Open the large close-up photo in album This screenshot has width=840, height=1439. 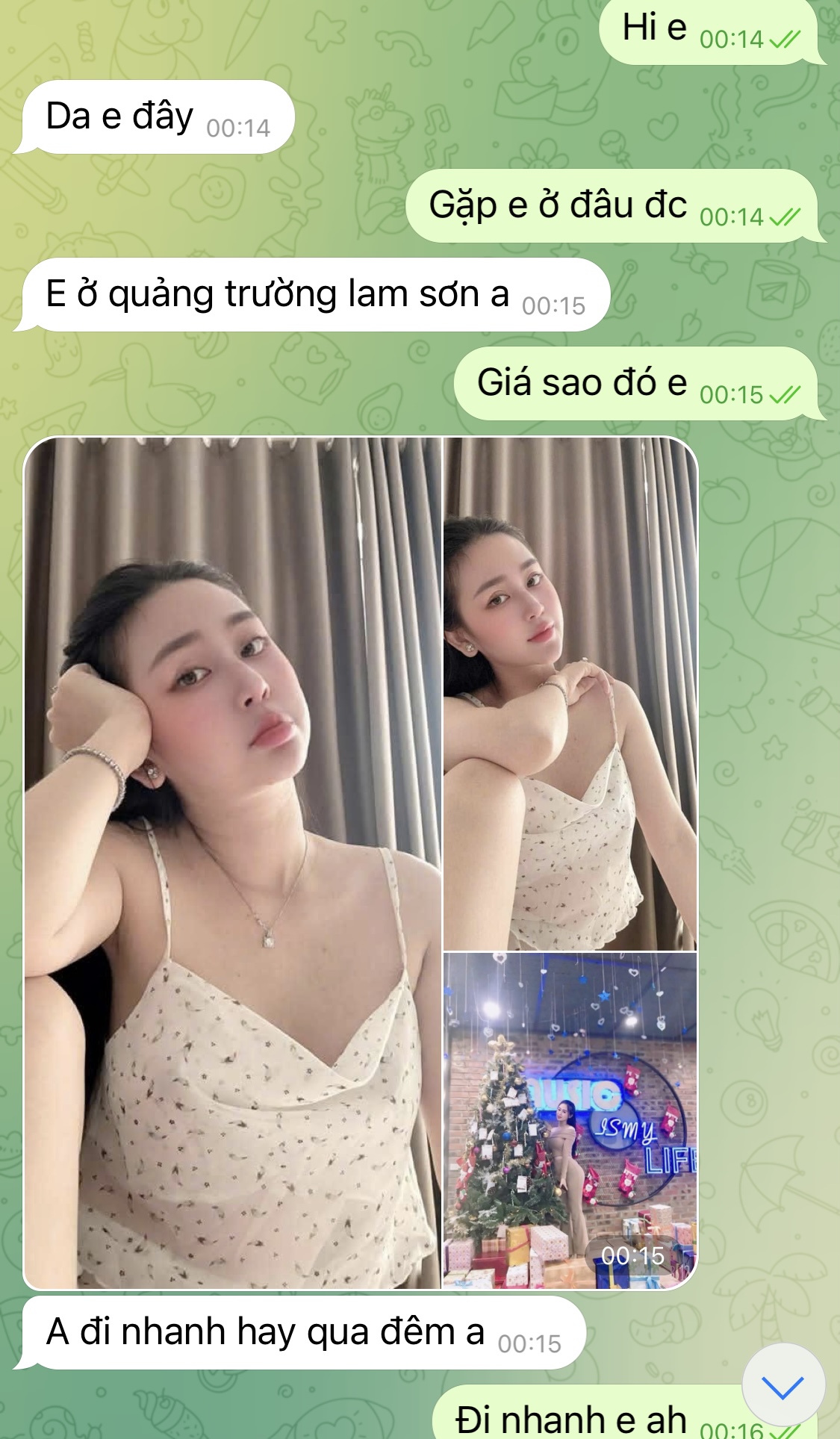[233, 863]
